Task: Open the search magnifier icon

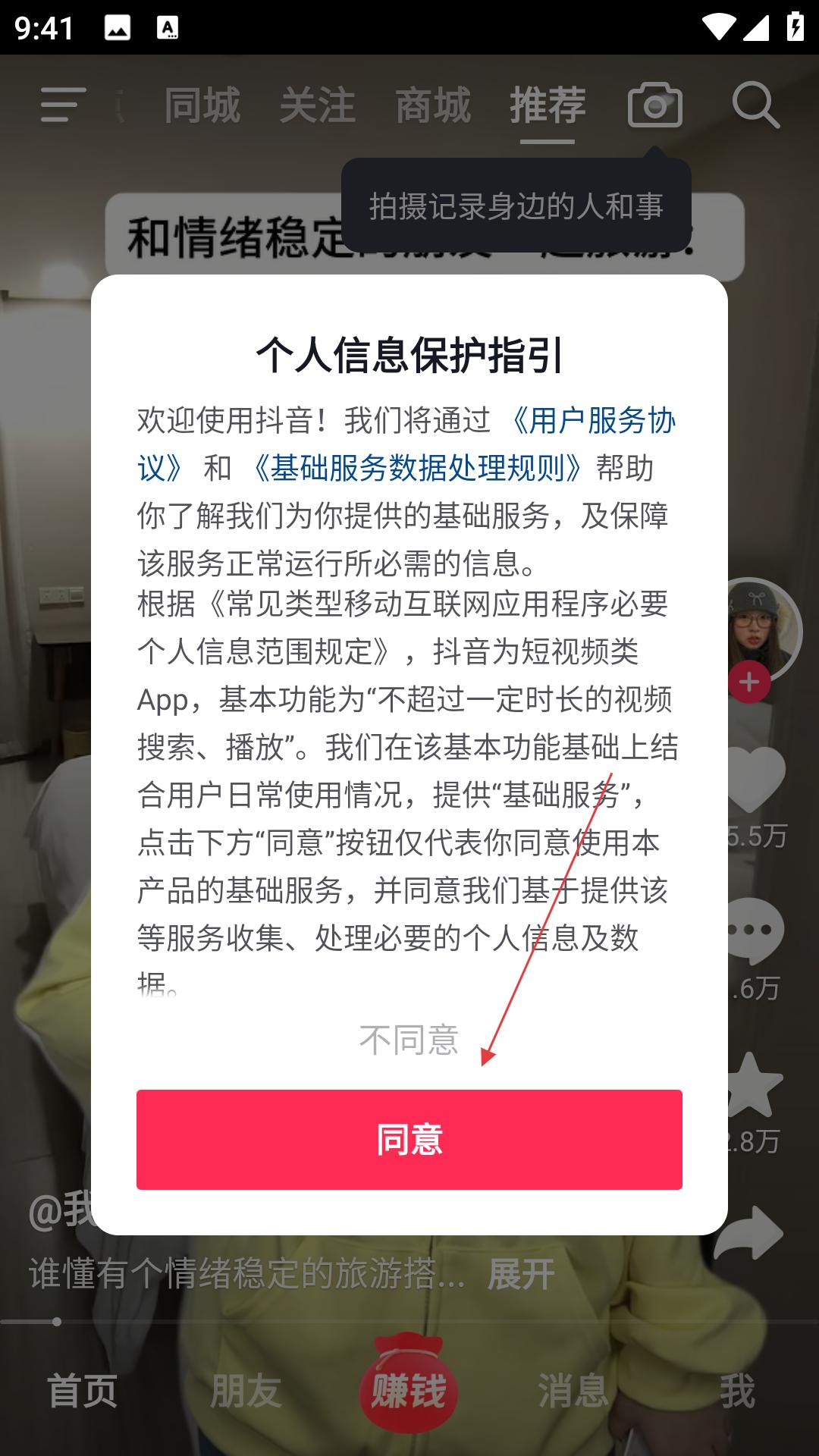Action: 755,105
